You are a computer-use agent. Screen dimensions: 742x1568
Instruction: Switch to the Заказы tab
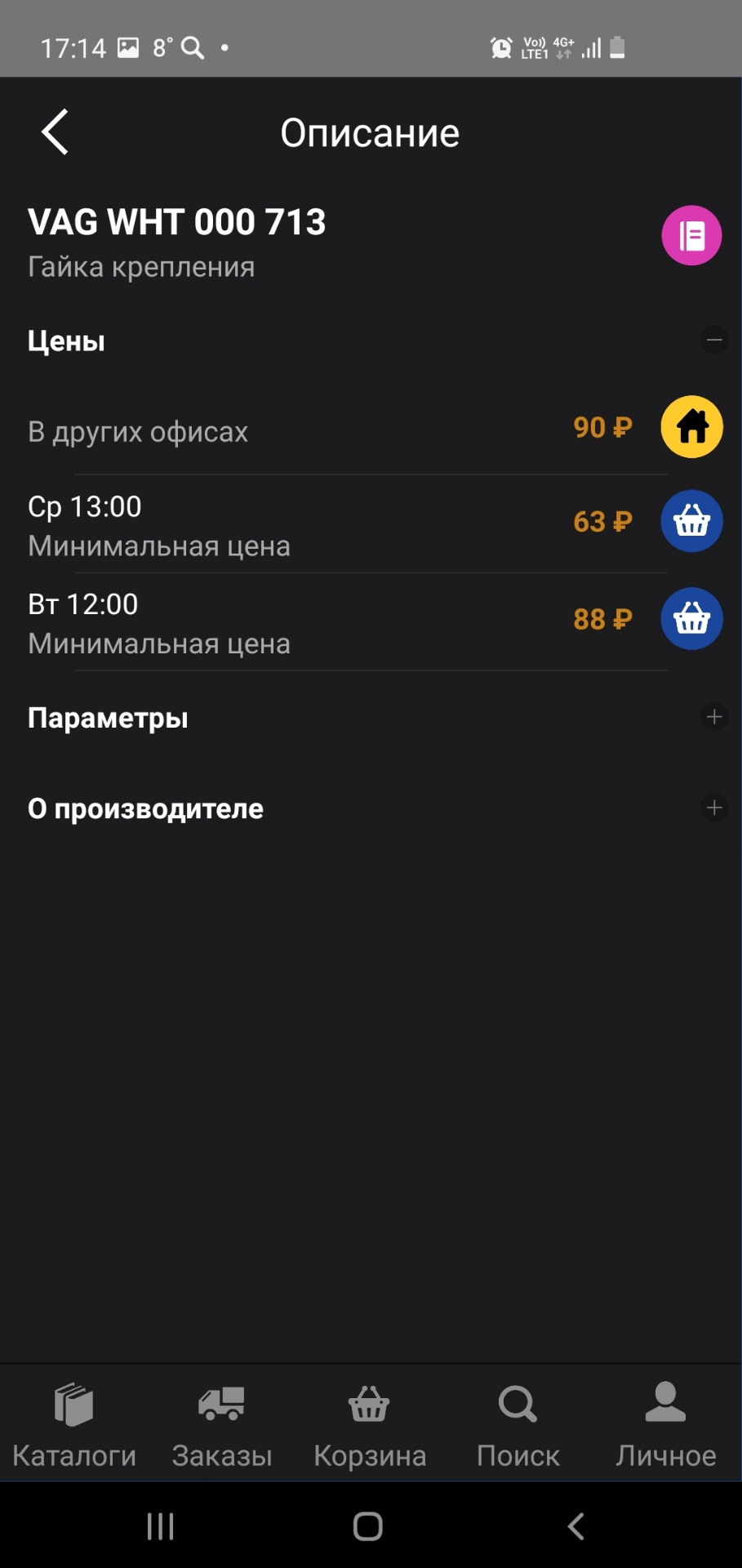click(x=220, y=1425)
